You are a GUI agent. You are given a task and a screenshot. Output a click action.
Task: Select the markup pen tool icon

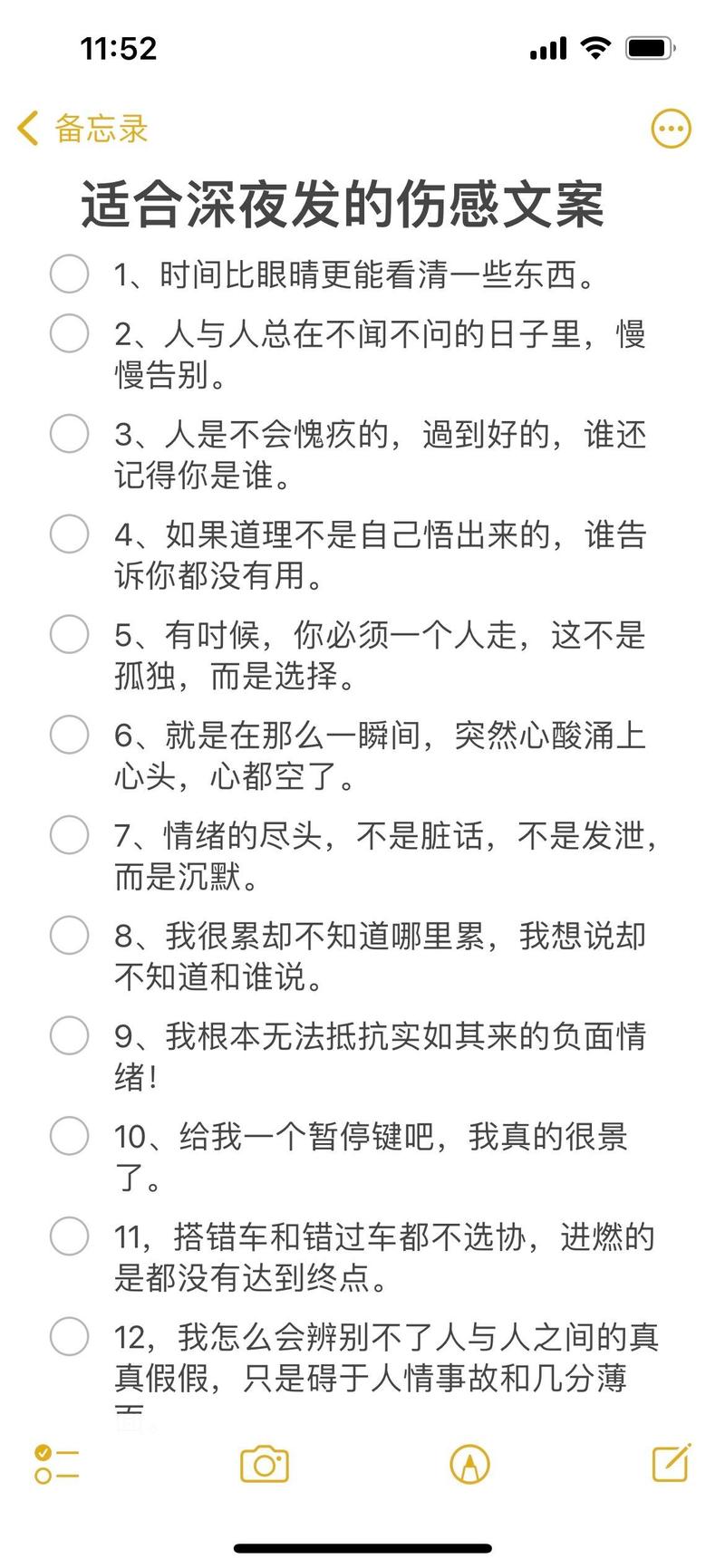471,1465
